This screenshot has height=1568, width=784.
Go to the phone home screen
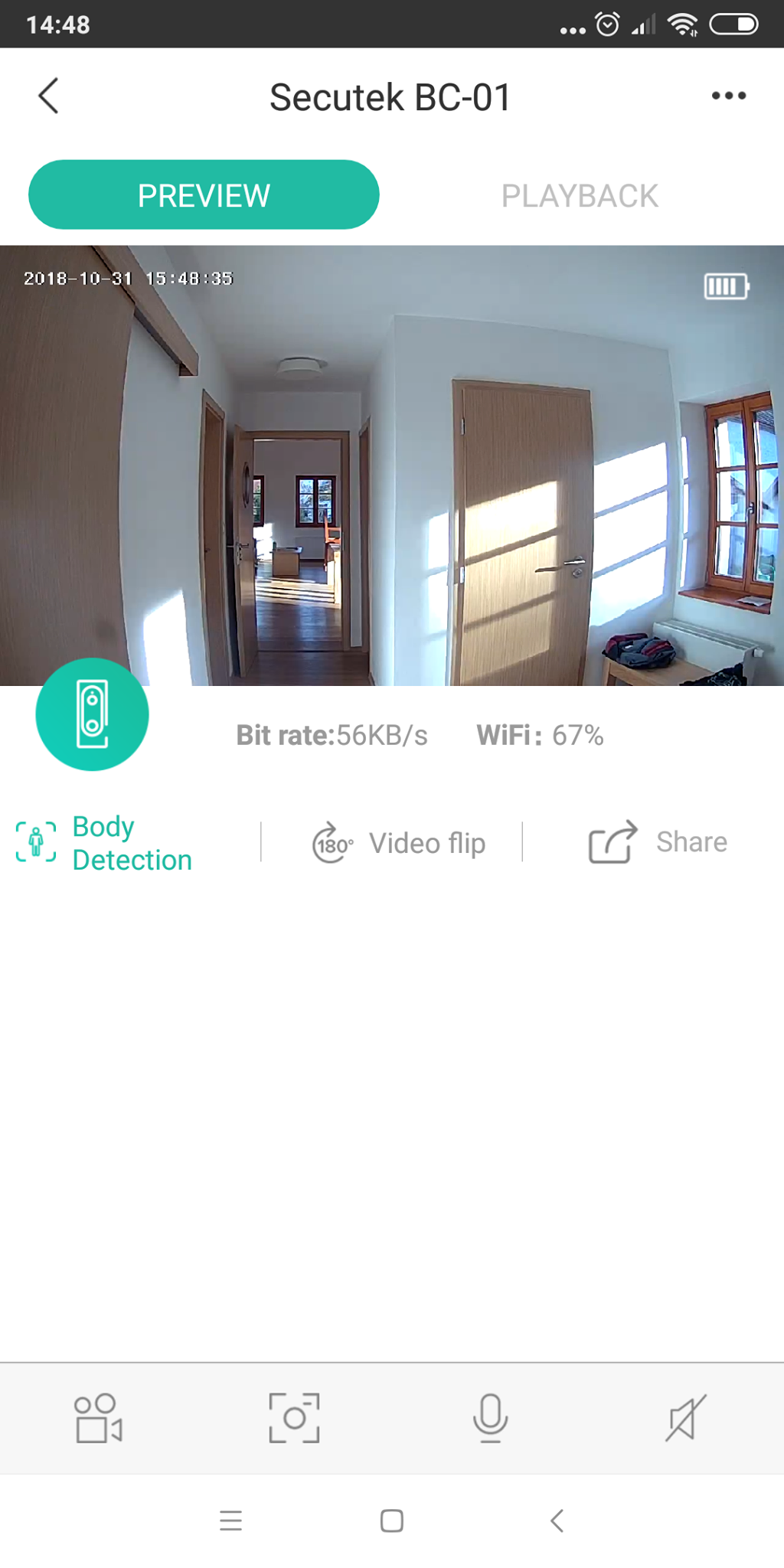point(392,1521)
